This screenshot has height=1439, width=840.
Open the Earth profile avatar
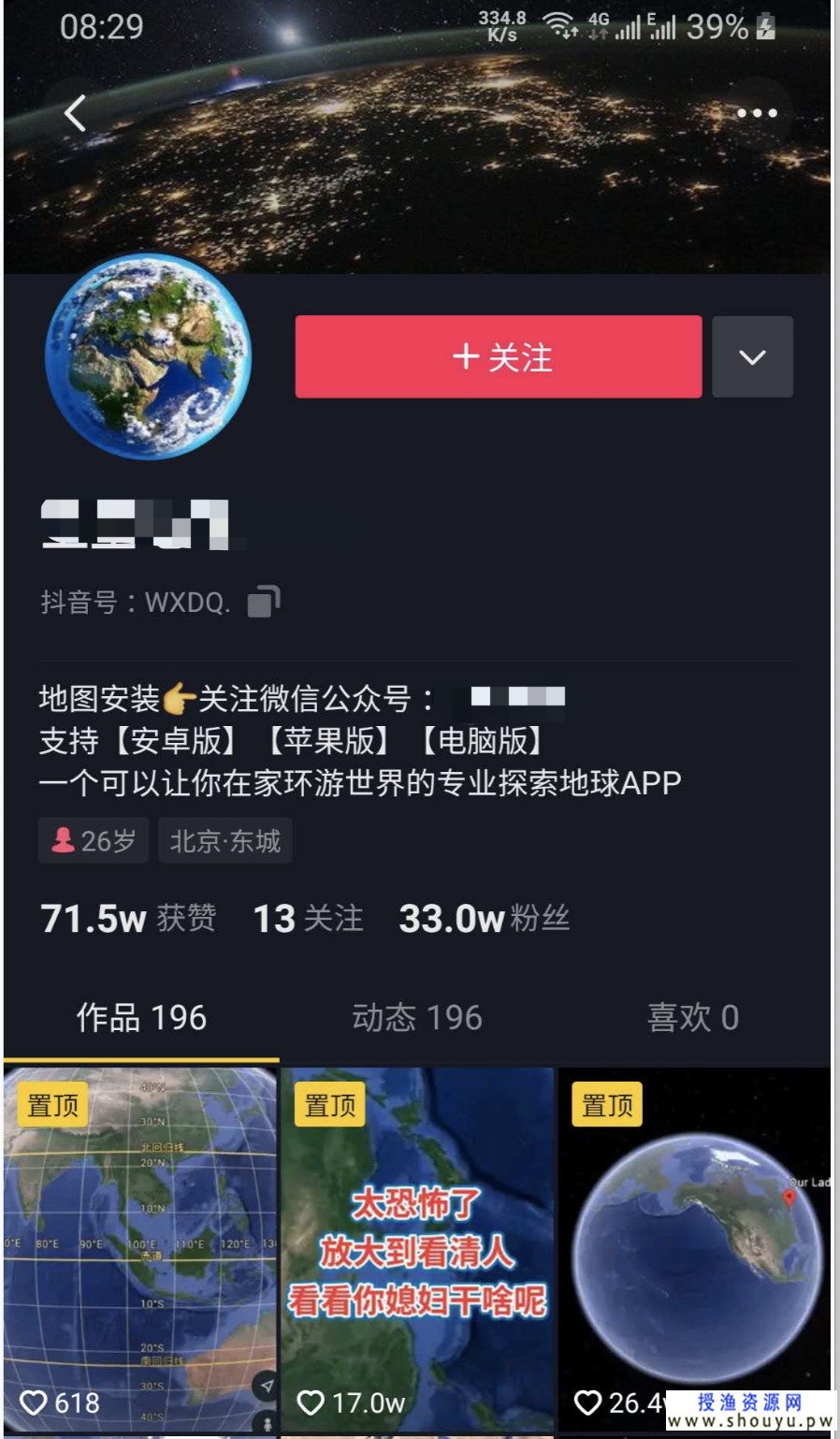(148, 356)
